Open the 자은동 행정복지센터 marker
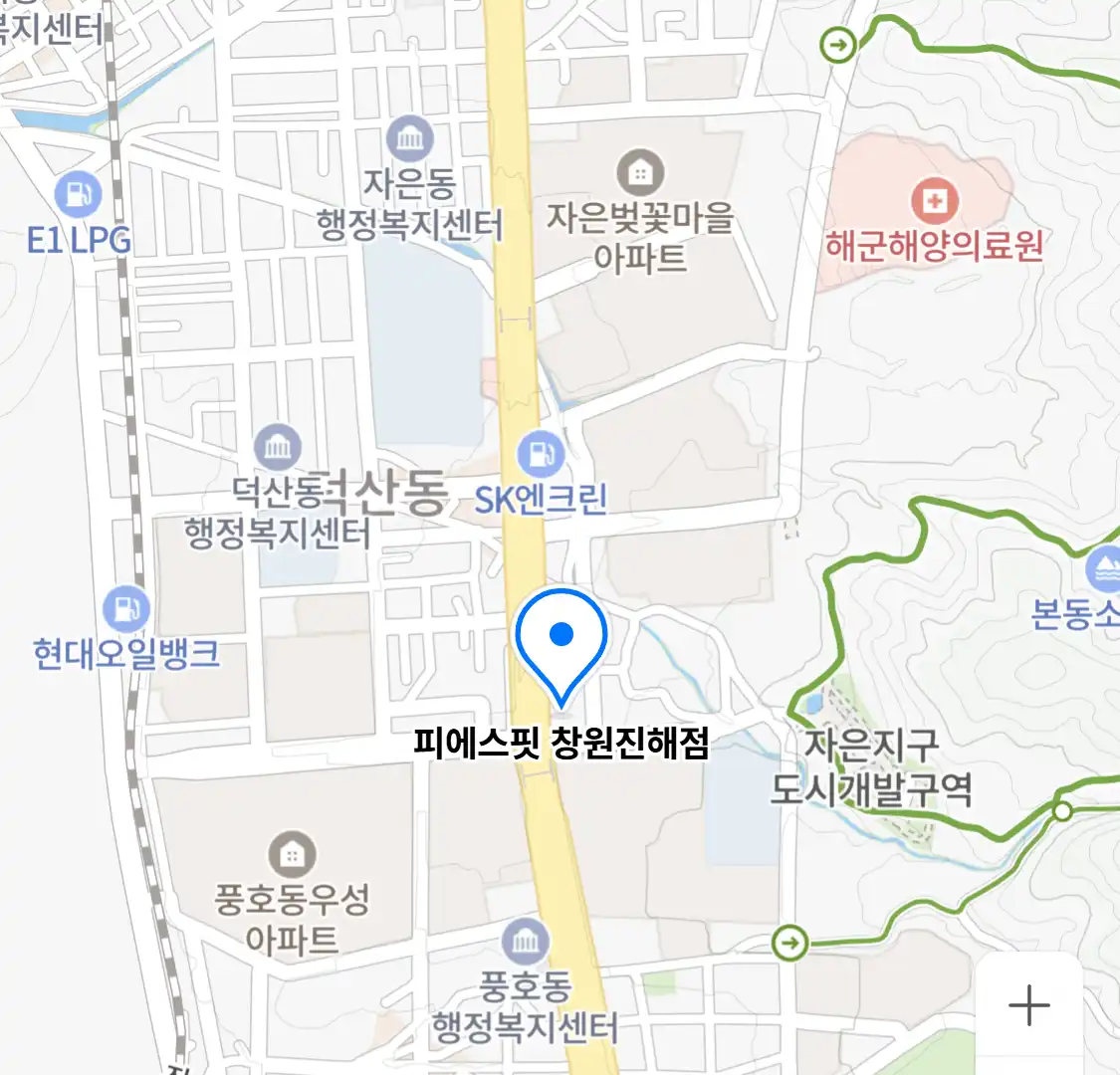1120x1075 pixels. (x=409, y=138)
